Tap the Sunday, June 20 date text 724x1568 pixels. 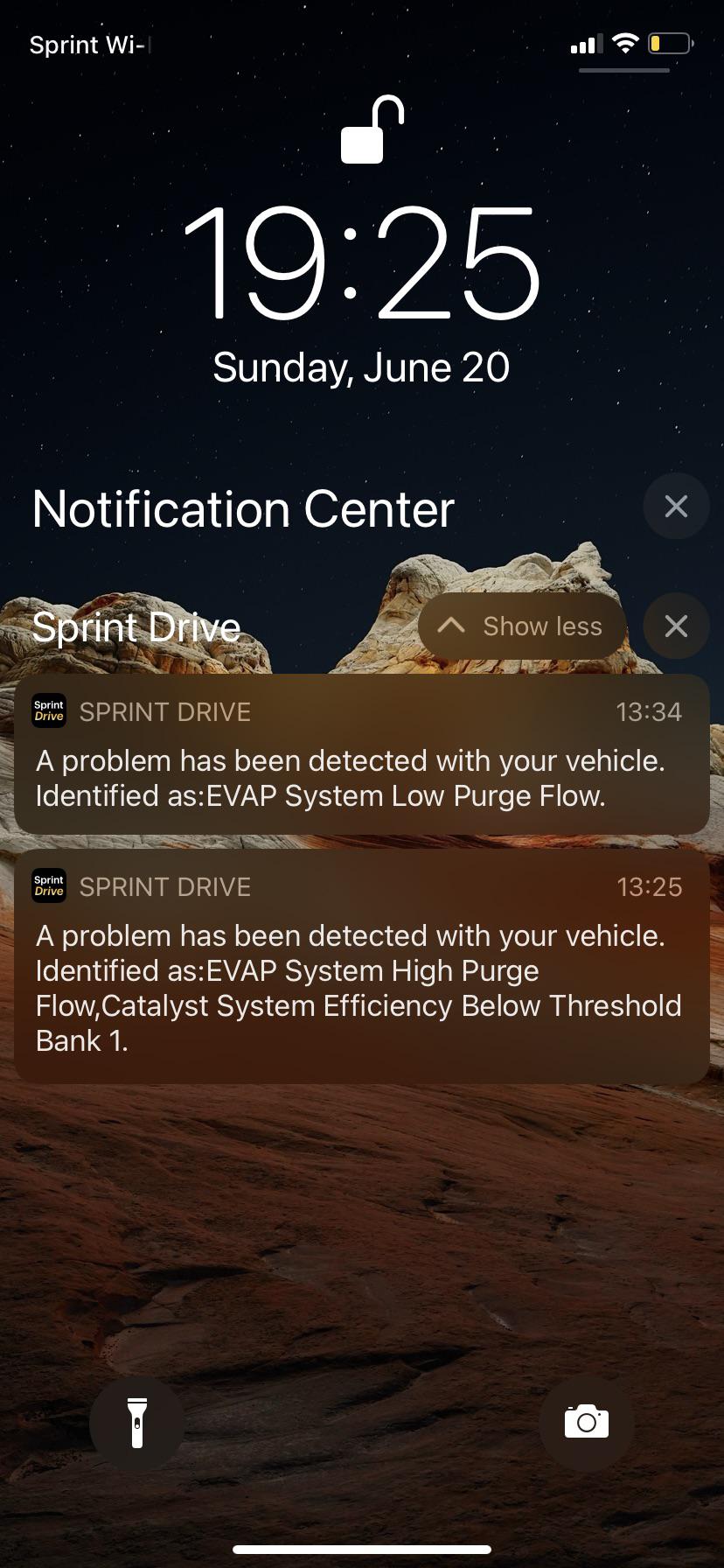click(x=362, y=367)
